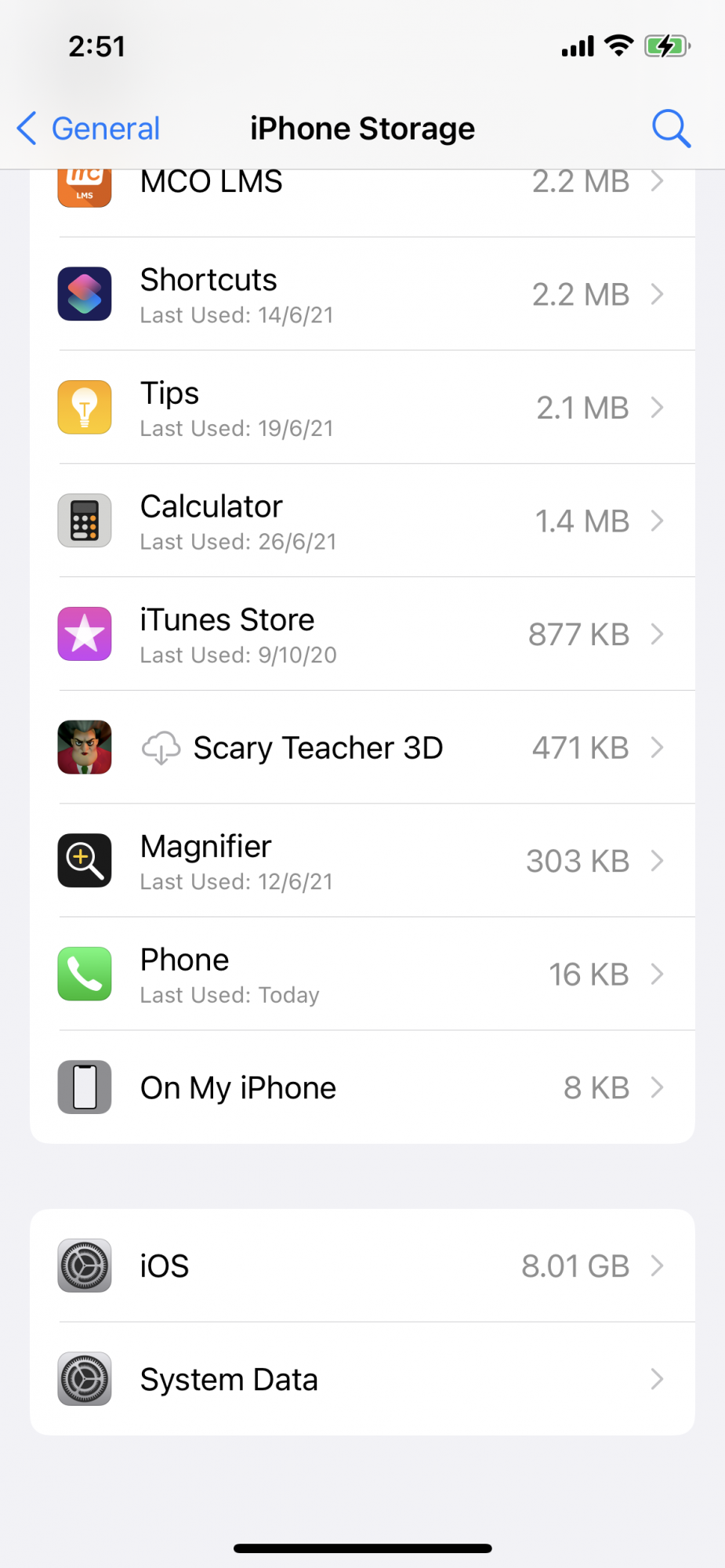The height and width of the screenshot is (1568, 725).
Task: Go back to General settings
Action: click(89, 129)
